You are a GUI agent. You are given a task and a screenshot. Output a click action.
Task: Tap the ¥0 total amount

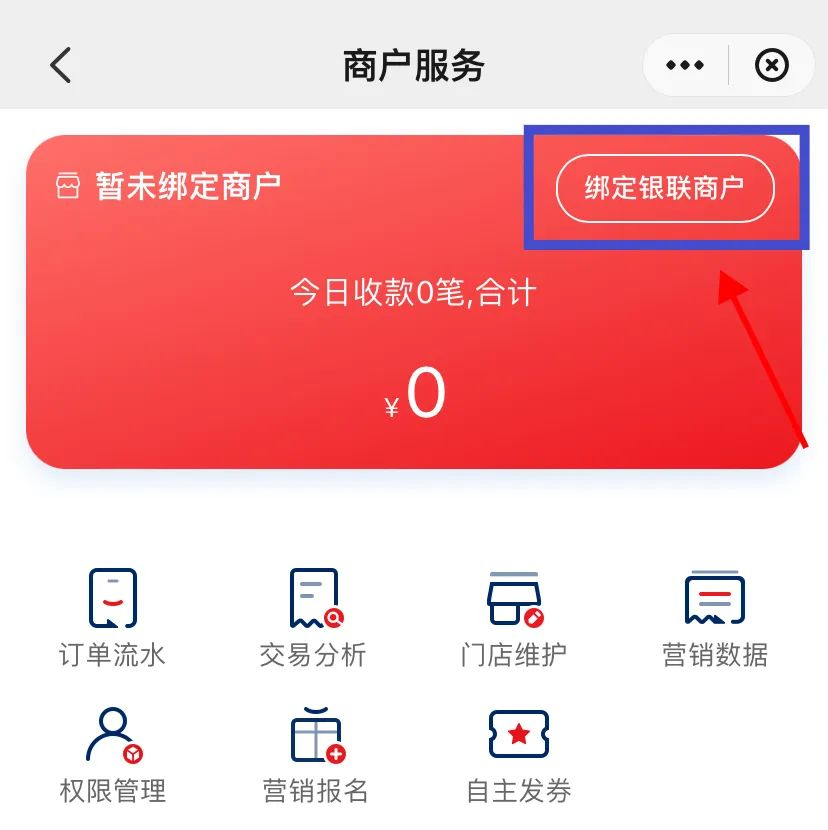pos(414,394)
